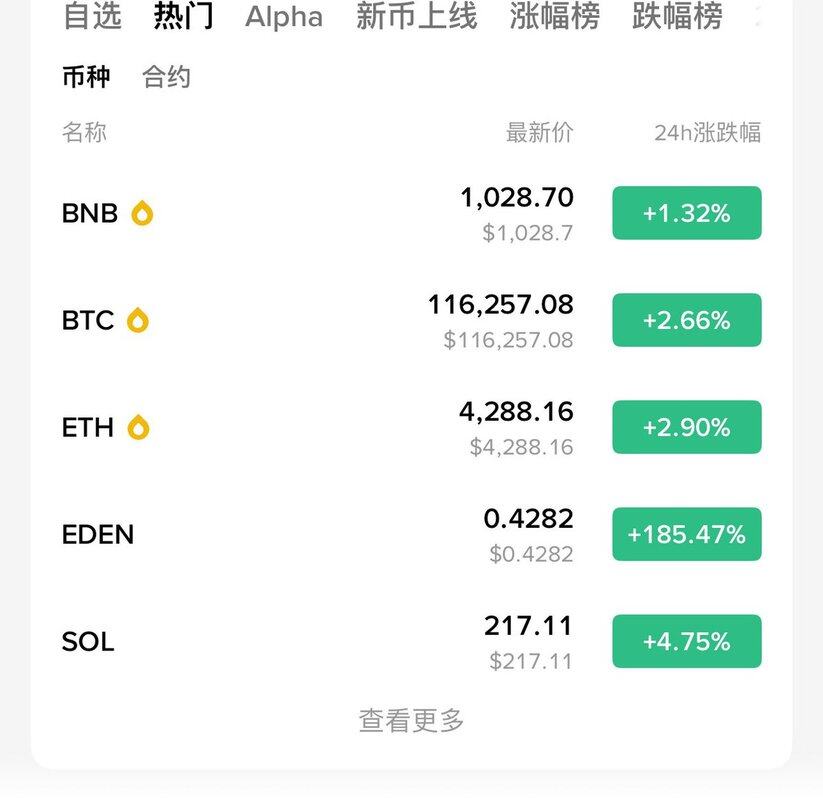This screenshot has height=800, width=823.
Task: Switch to the 合约 sub-tab
Action: 166,77
